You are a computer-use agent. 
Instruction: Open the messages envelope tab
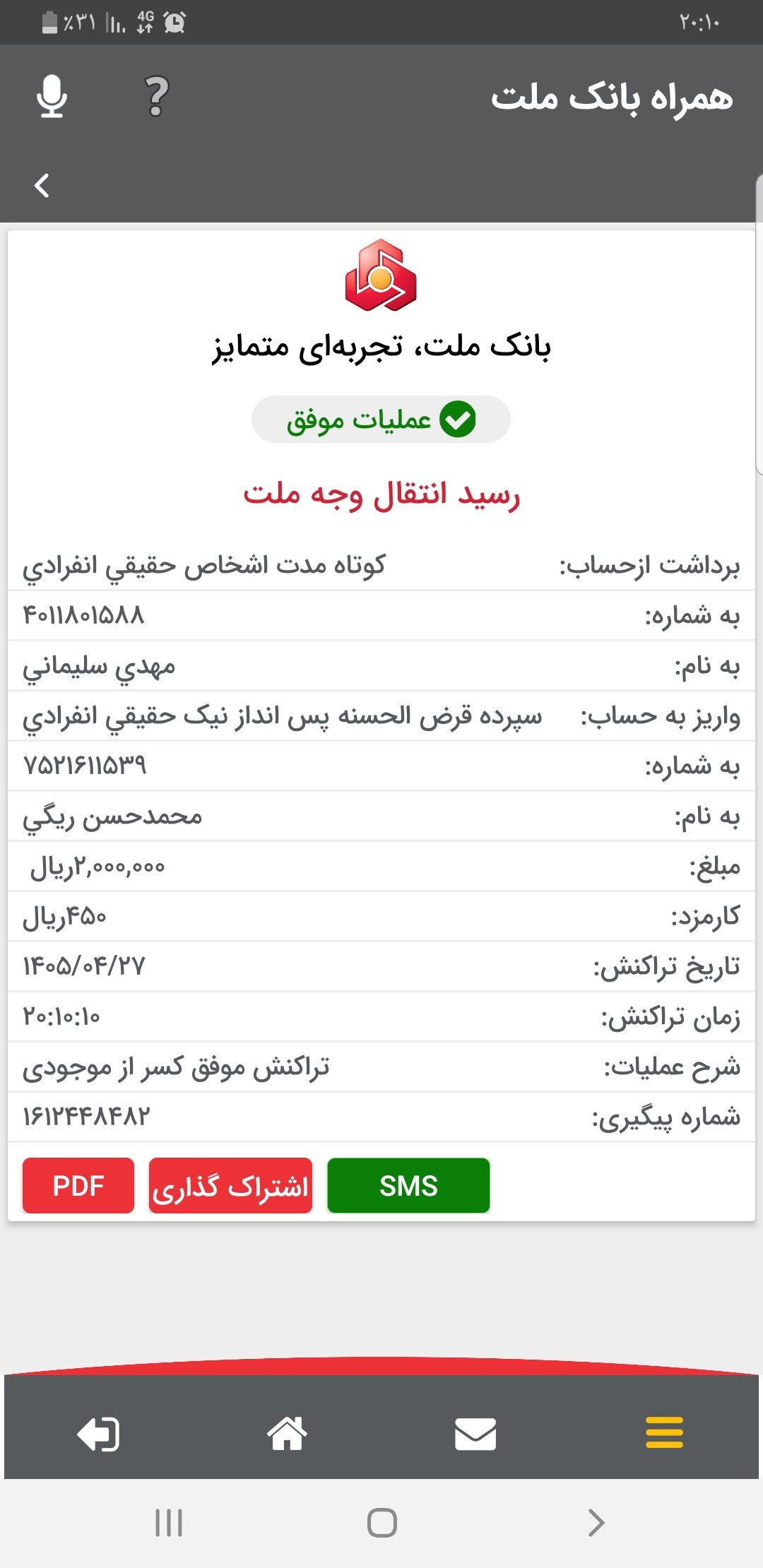[x=475, y=1434]
